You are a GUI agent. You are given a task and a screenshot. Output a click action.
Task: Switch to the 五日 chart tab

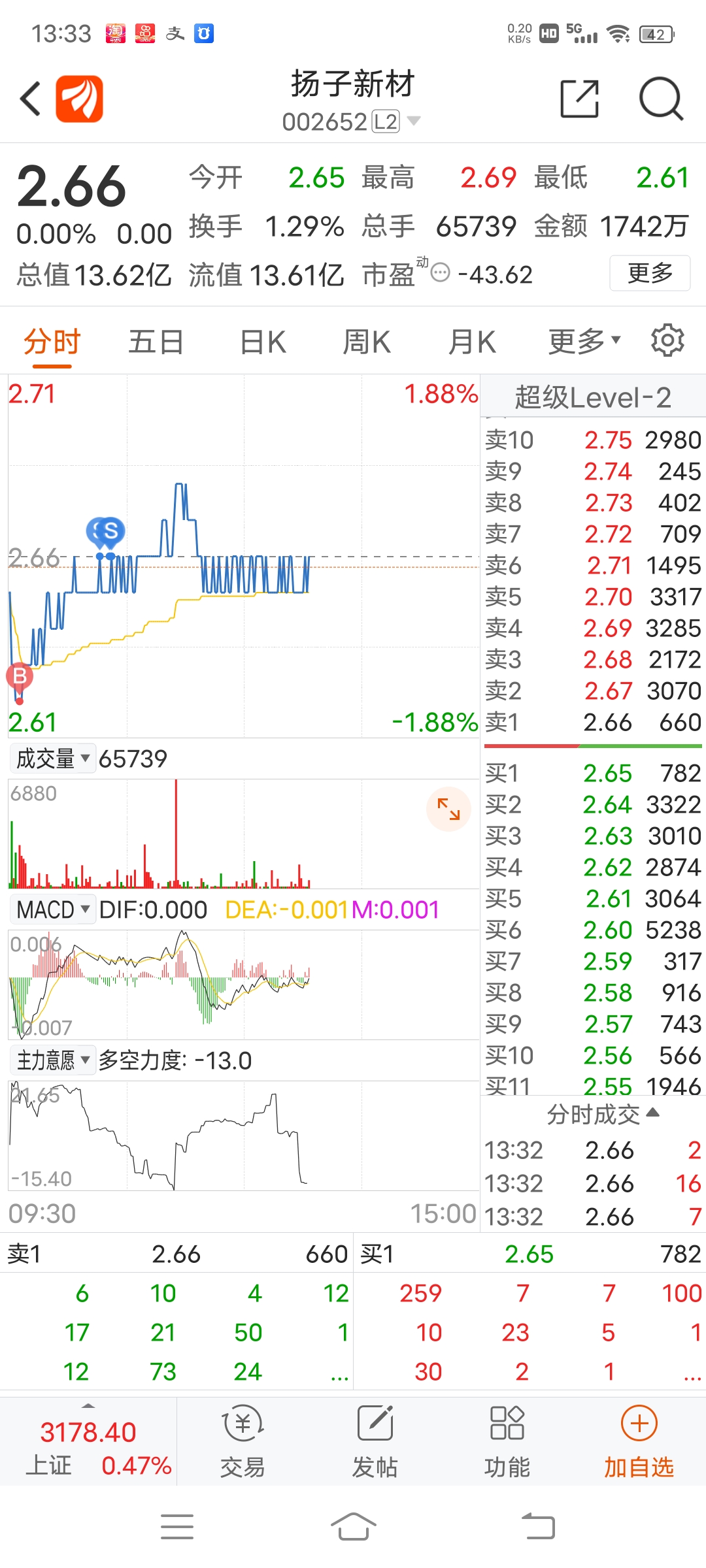pos(156,342)
